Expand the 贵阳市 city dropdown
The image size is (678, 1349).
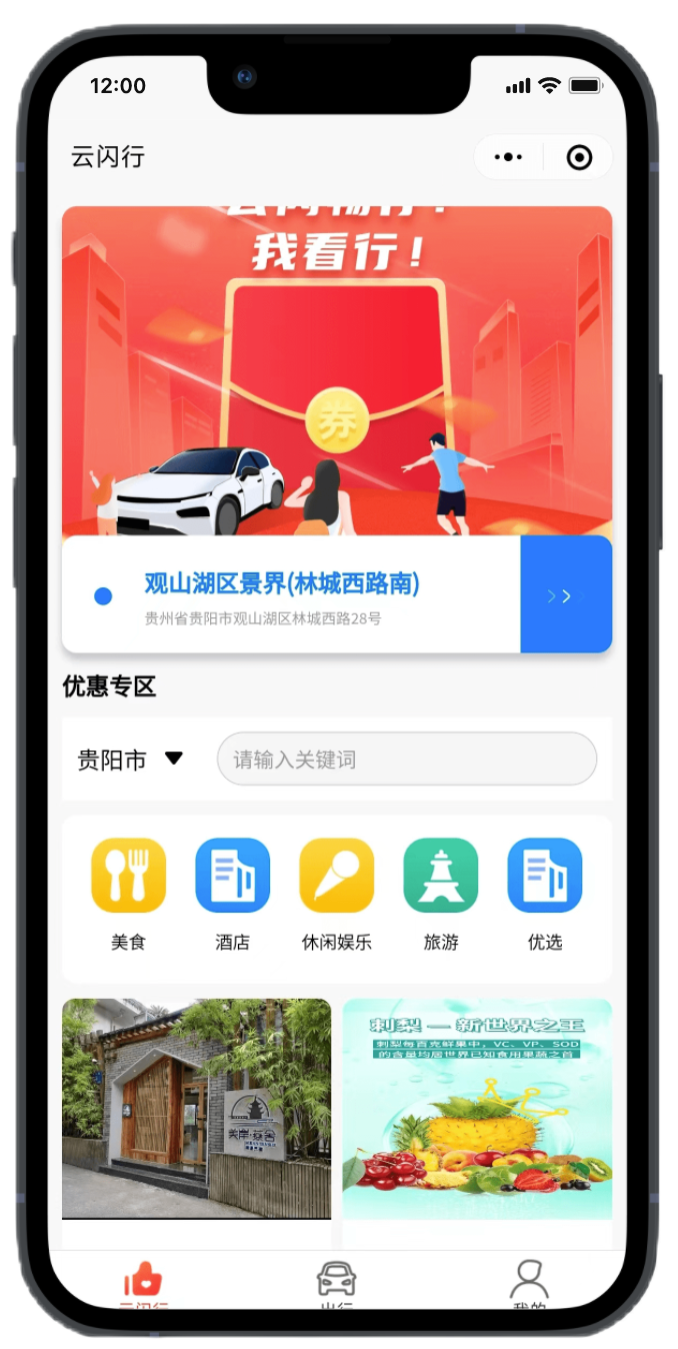[x=130, y=759]
